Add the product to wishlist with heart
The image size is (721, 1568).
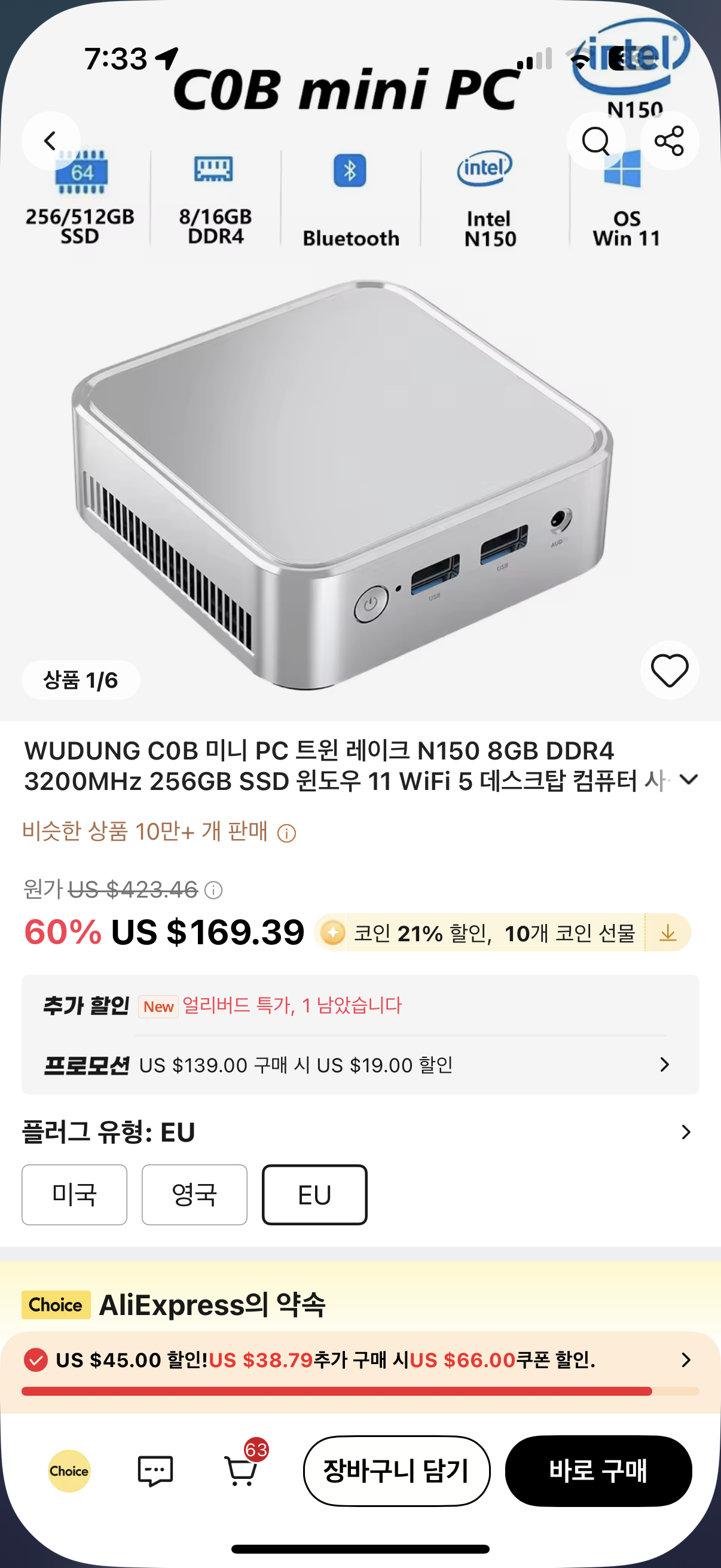pos(668,670)
